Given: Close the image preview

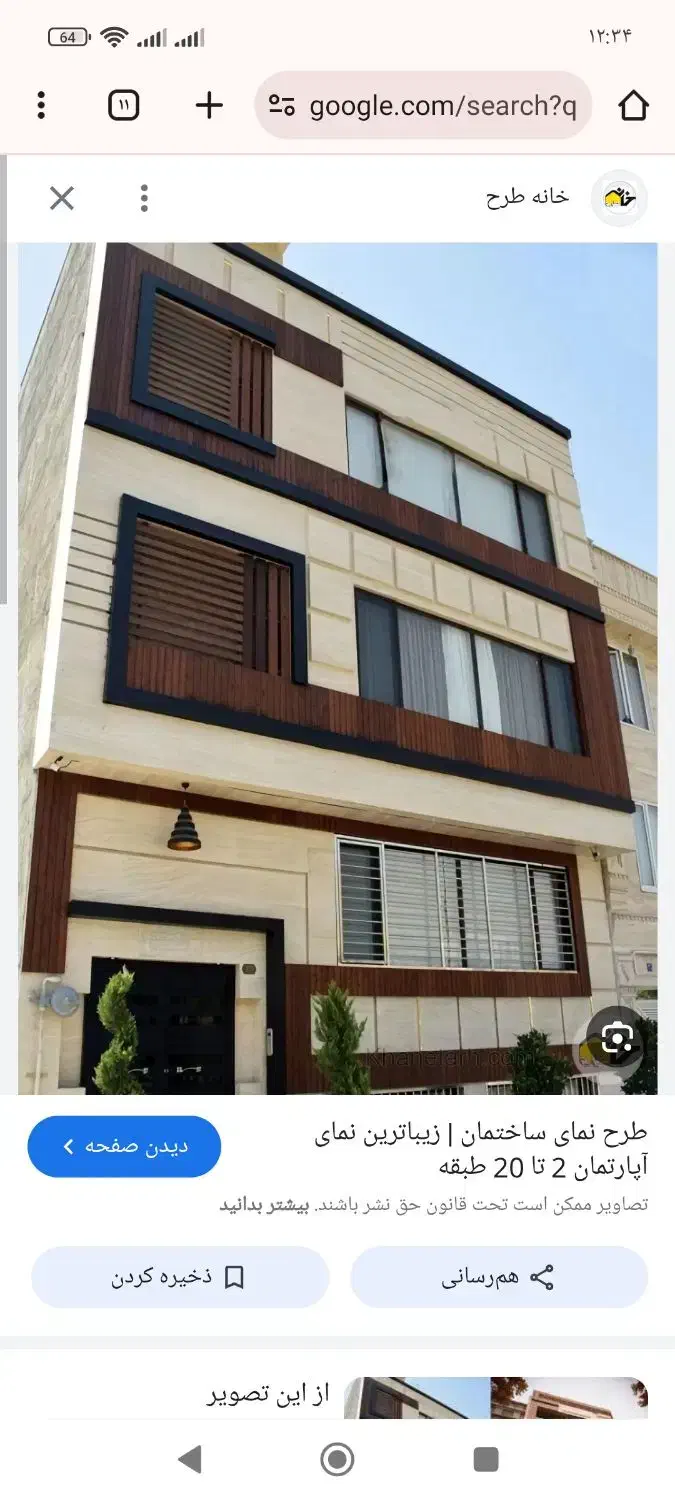Looking at the screenshot, I should click(x=62, y=198).
